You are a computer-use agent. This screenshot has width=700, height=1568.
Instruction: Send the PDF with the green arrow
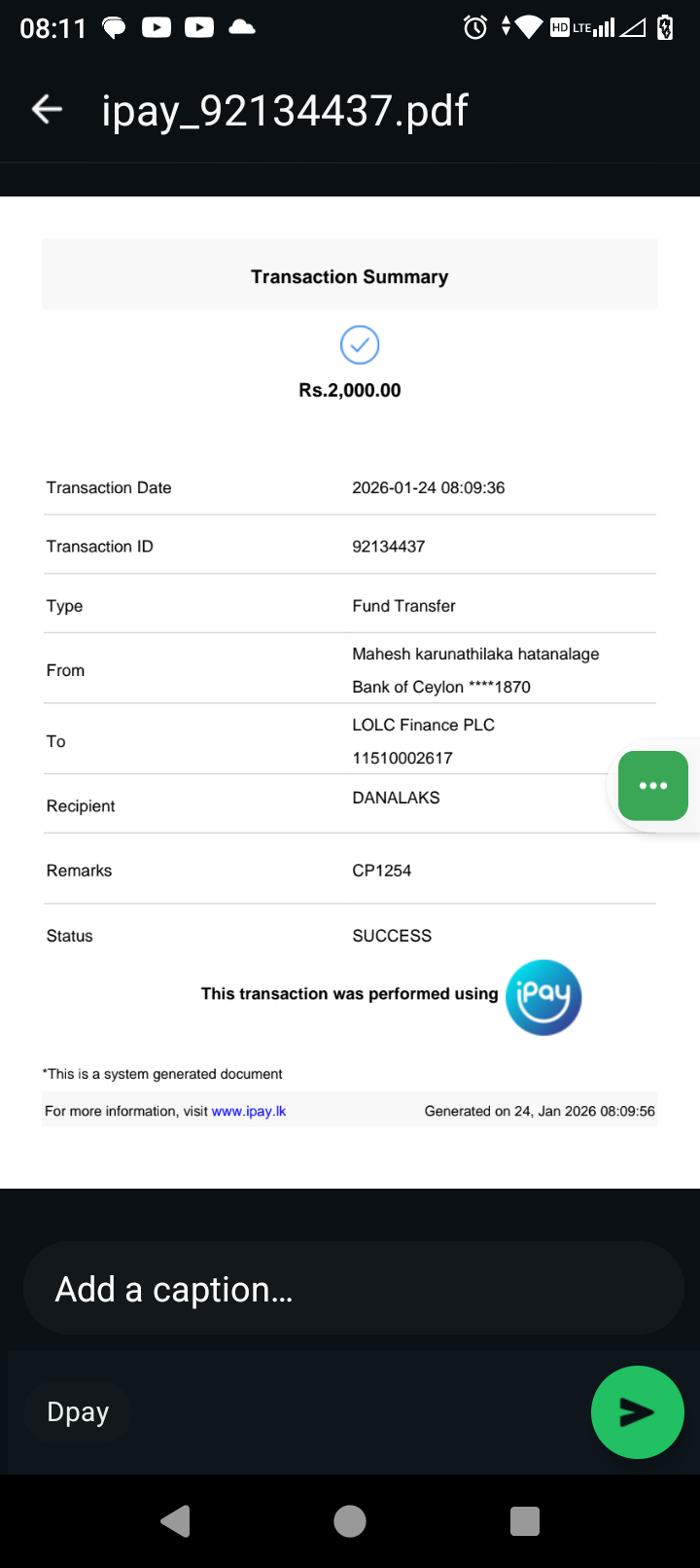(637, 1411)
